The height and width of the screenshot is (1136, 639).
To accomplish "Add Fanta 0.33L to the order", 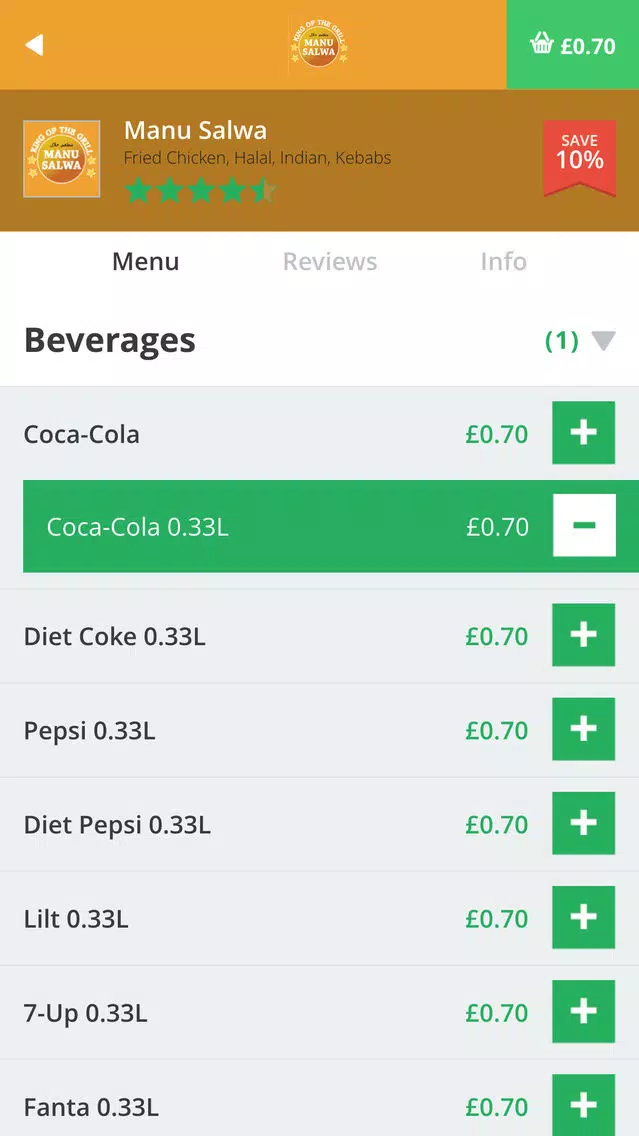I will click(x=583, y=1105).
